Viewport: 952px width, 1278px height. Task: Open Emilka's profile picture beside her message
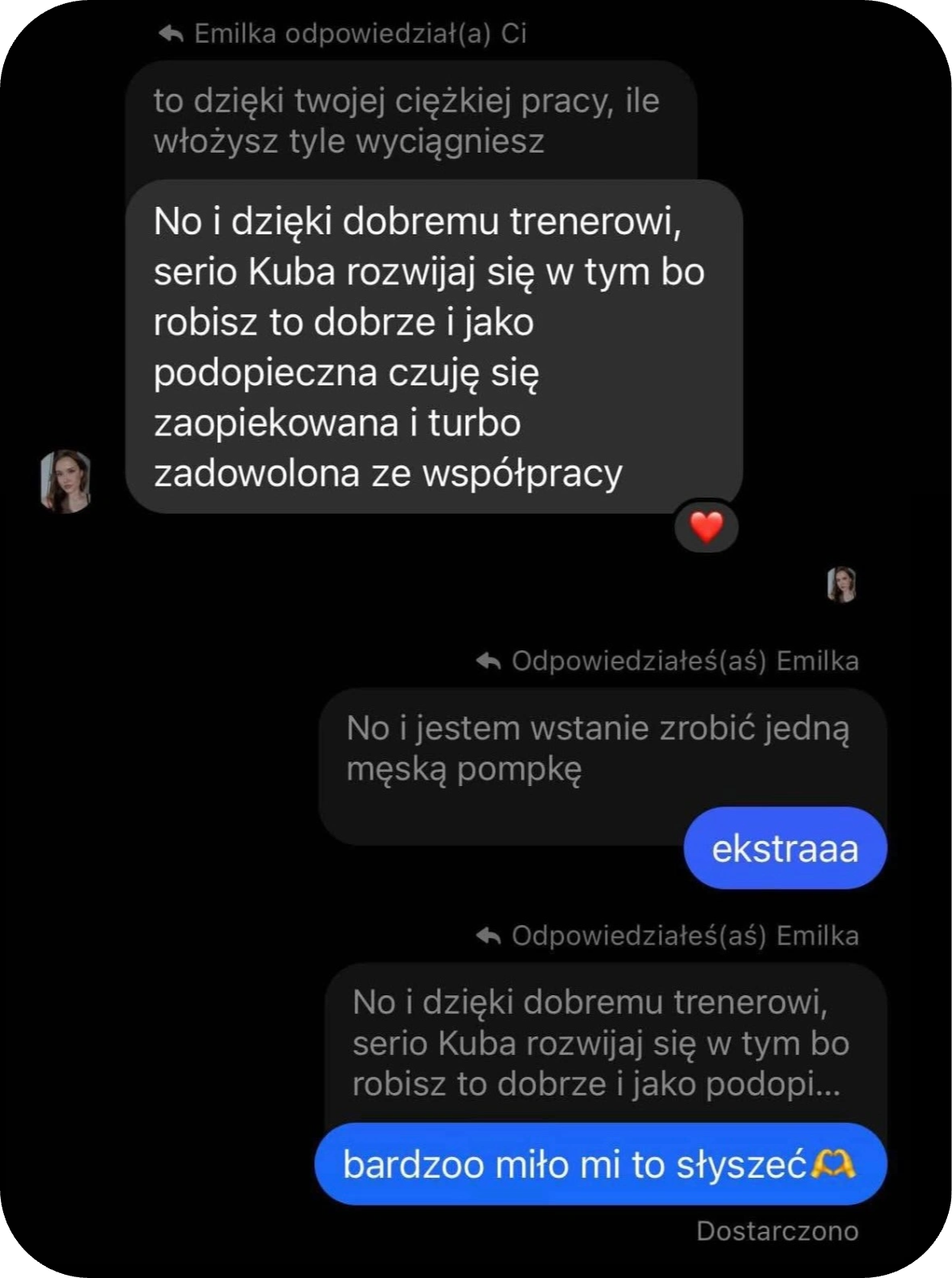coord(65,481)
